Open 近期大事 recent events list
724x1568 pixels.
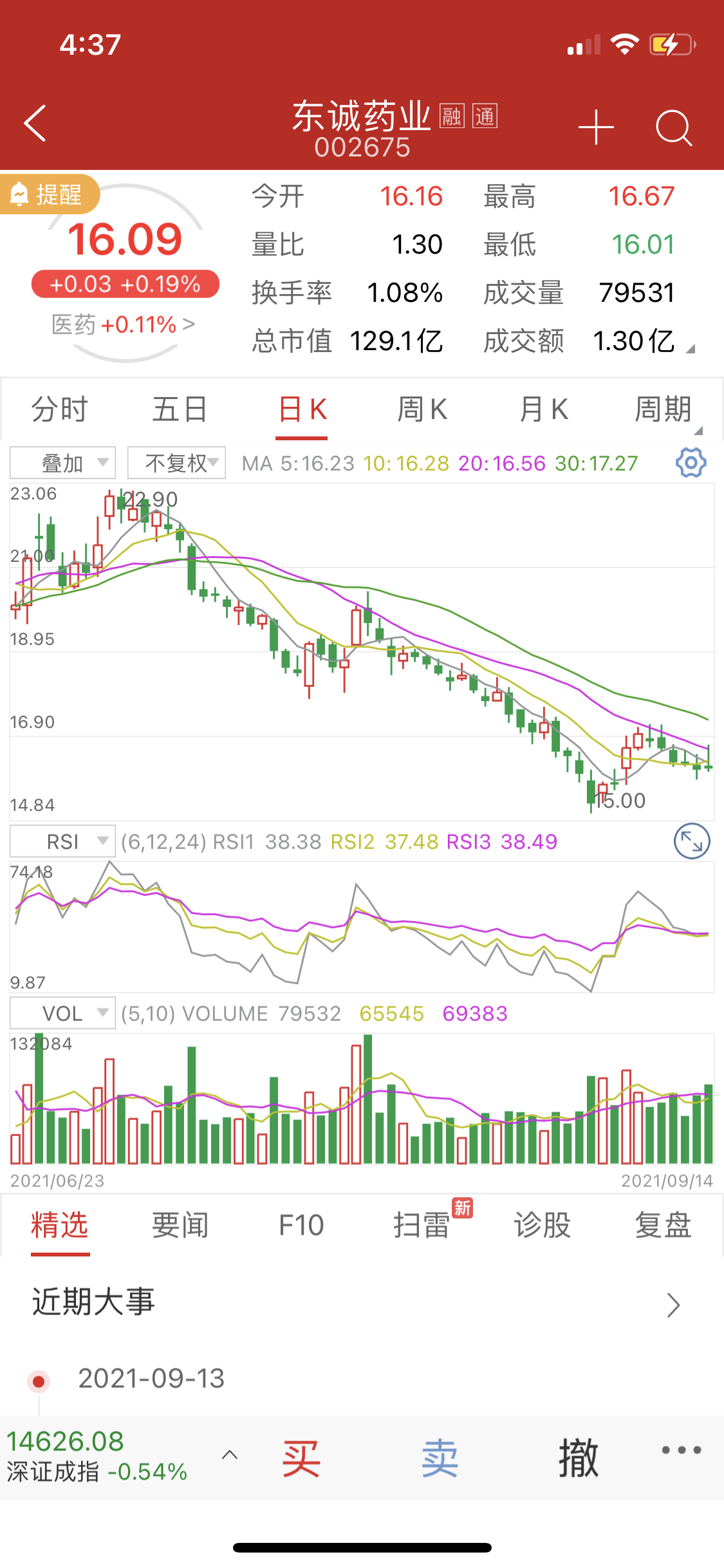click(x=362, y=1303)
